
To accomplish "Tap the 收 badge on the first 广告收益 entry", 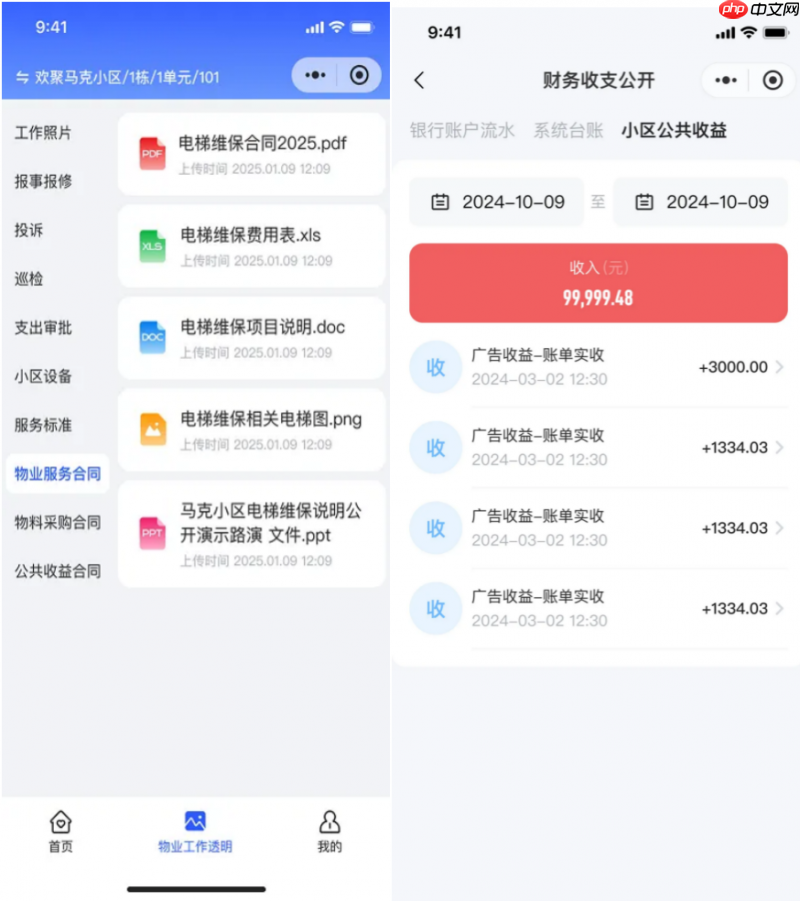I will tap(435, 367).
